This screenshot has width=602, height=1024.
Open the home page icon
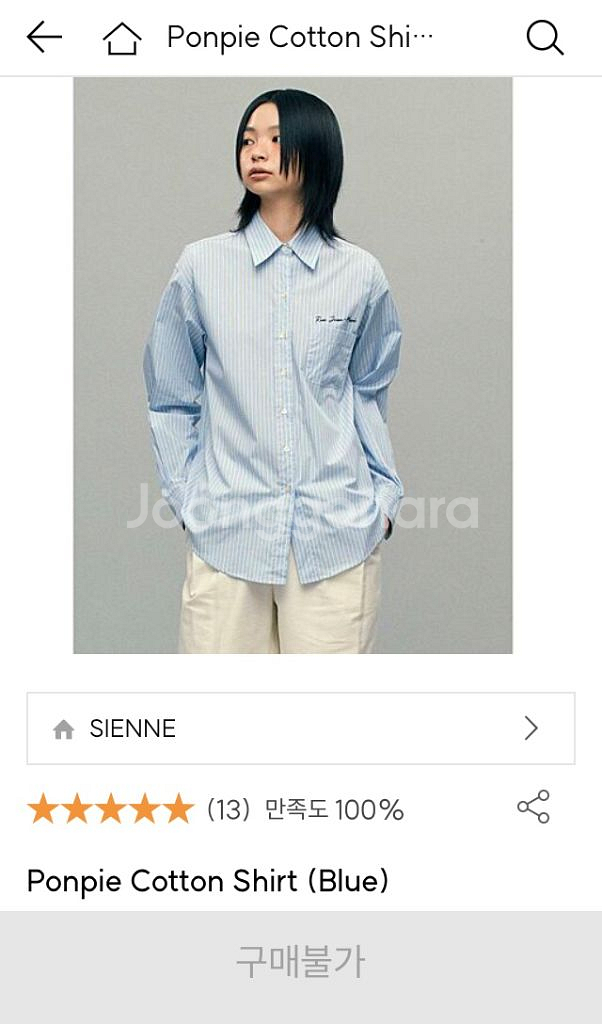pos(122,38)
